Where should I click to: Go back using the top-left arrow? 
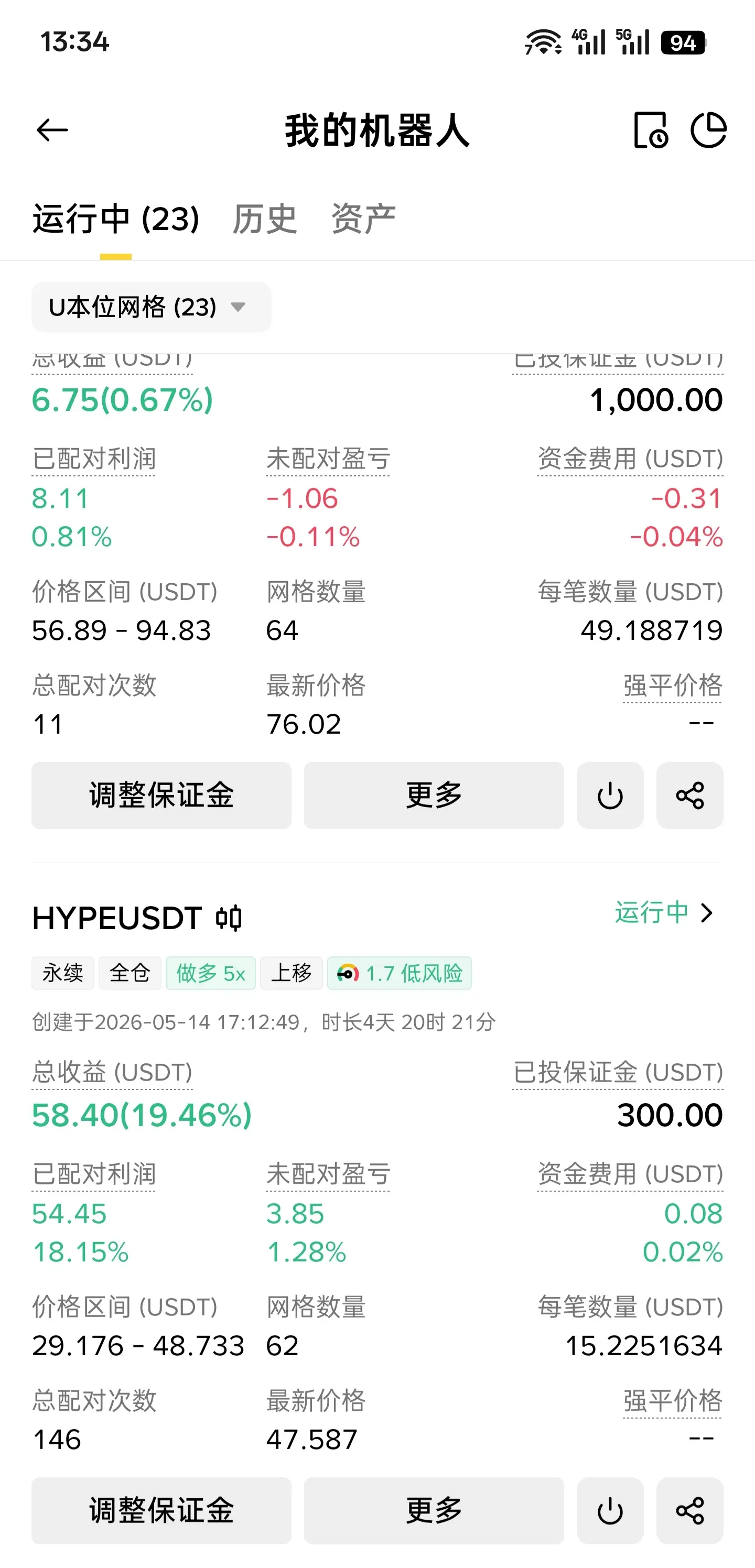pyautogui.click(x=52, y=130)
